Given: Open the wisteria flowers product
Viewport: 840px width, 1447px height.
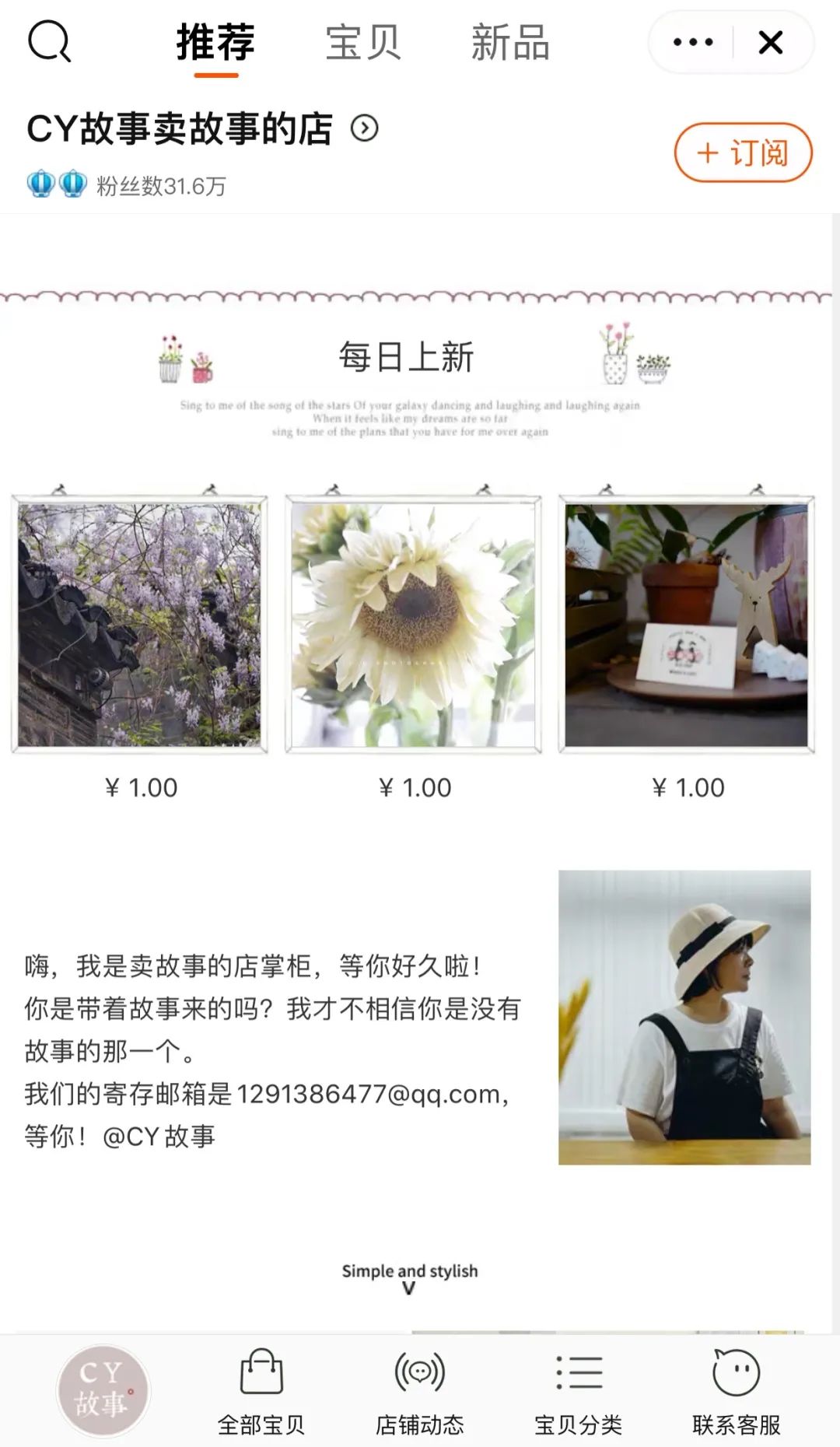Looking at the screenshot, I should point(140,625).
